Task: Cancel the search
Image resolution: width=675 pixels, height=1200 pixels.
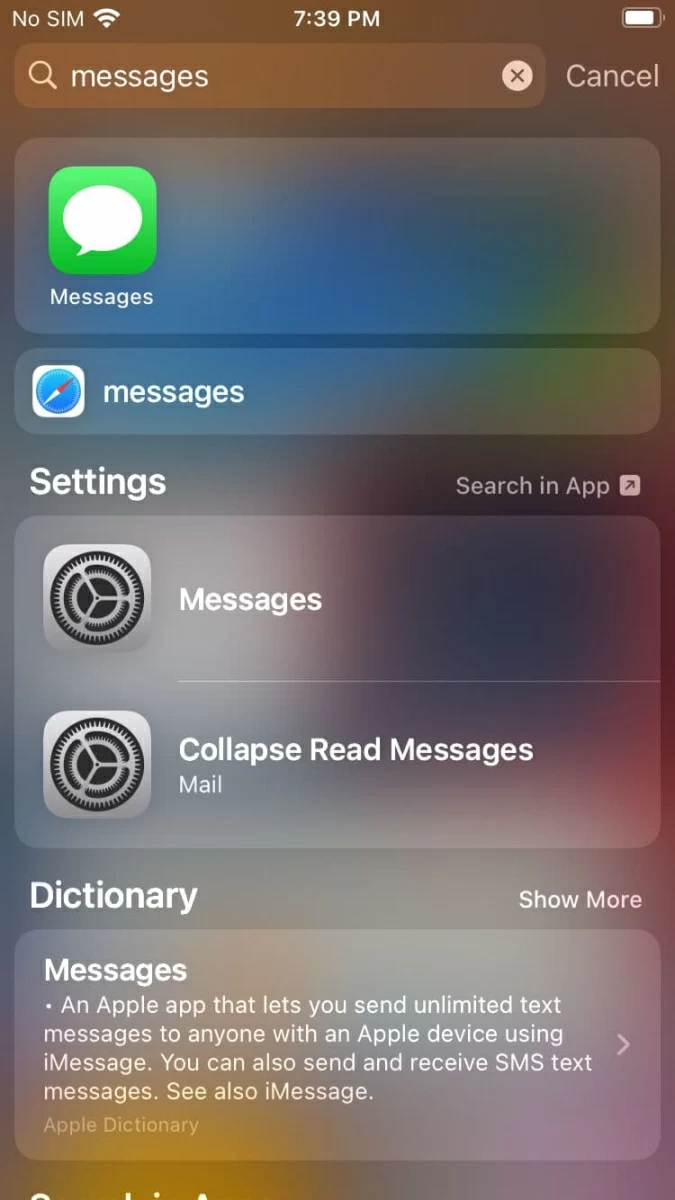Action: click(x=612, y=76)
